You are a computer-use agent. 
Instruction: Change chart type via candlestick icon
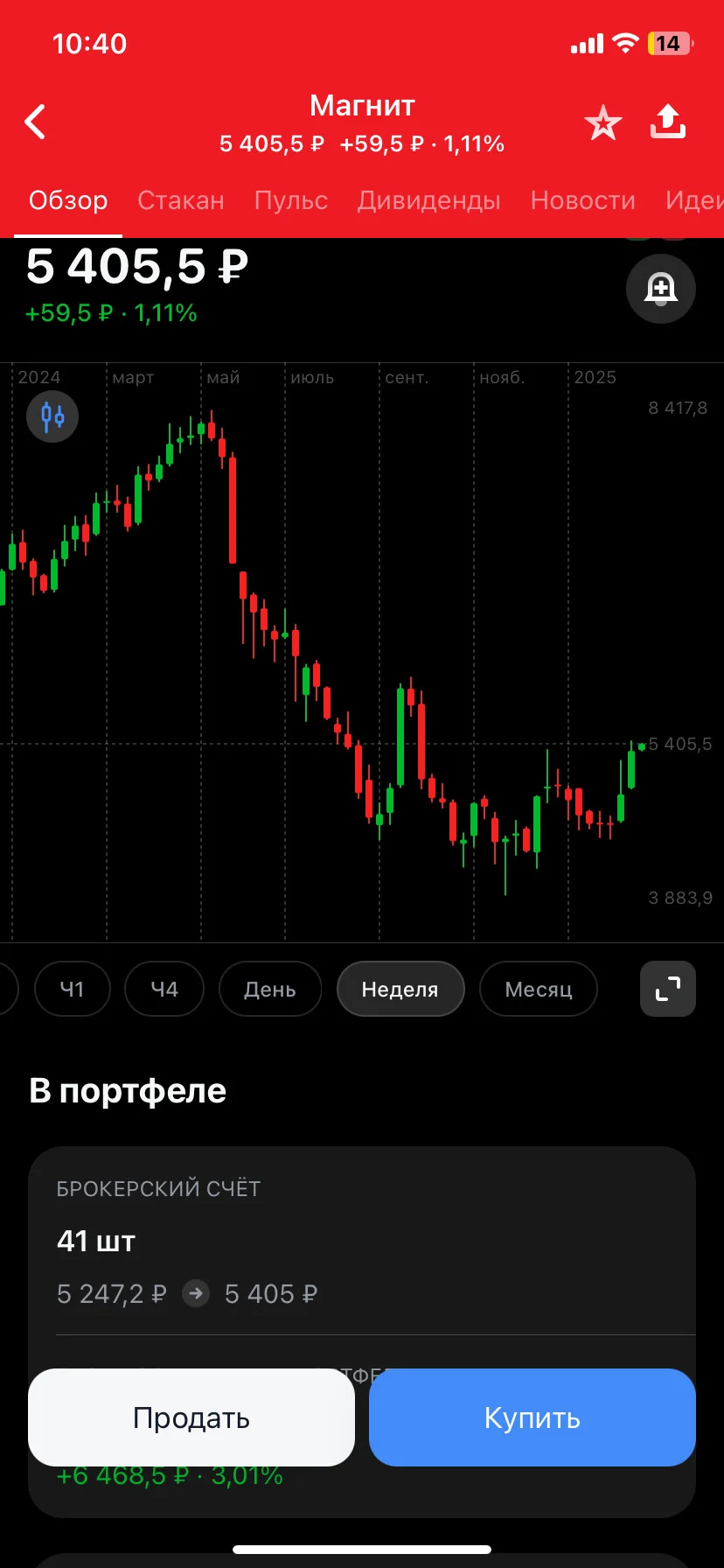[52, 416]
